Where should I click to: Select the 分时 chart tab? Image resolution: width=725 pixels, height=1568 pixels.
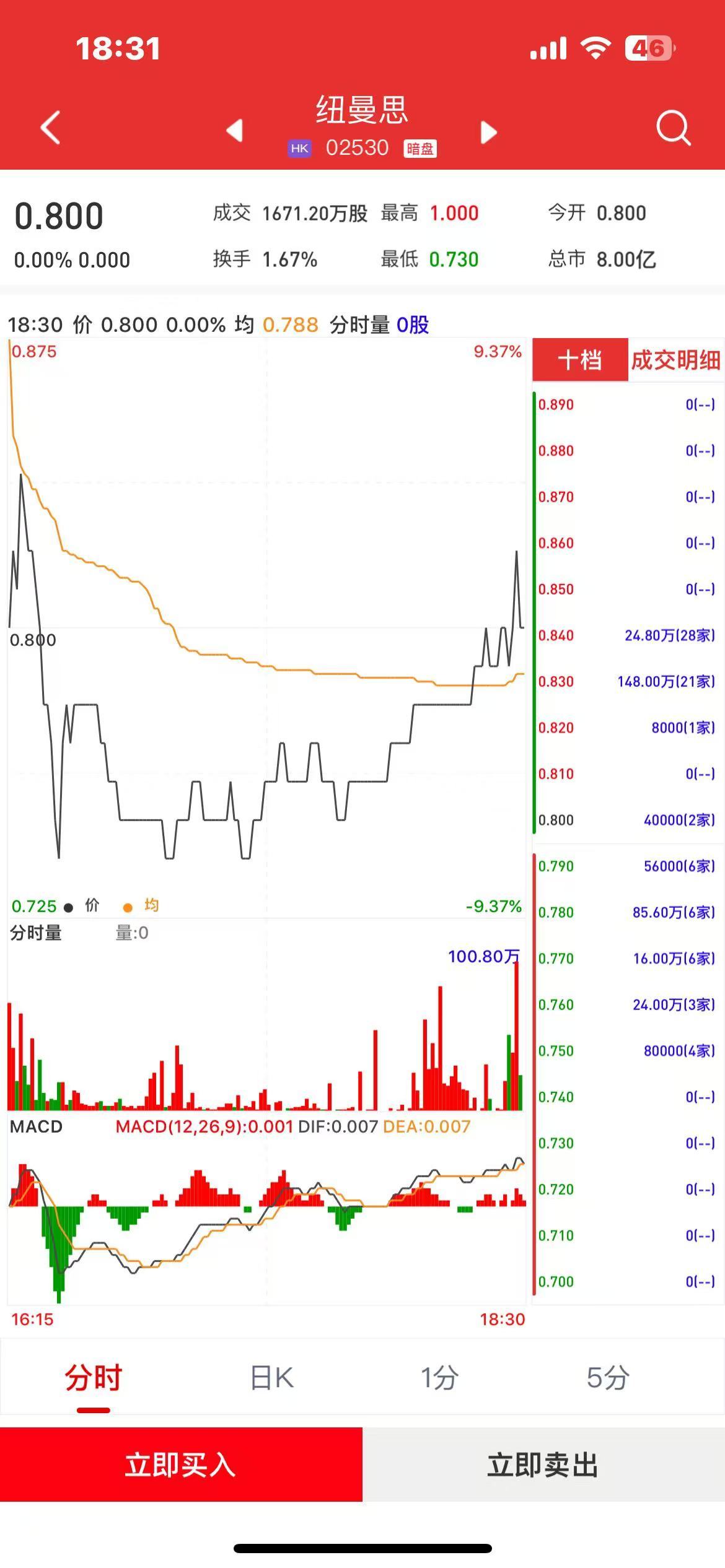click(94, 1379)
